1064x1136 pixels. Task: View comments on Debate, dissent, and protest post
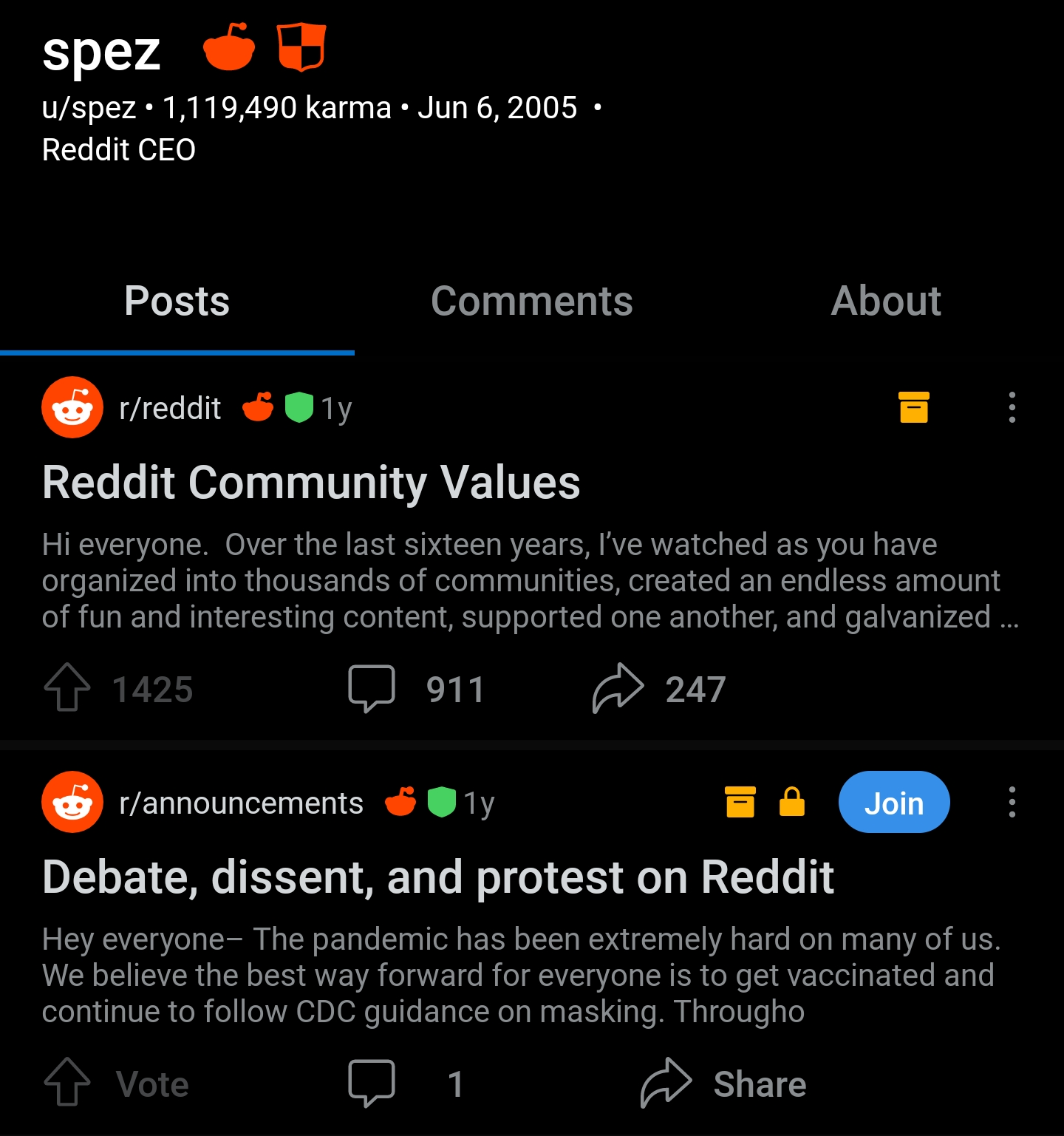tap(405, 1084)
